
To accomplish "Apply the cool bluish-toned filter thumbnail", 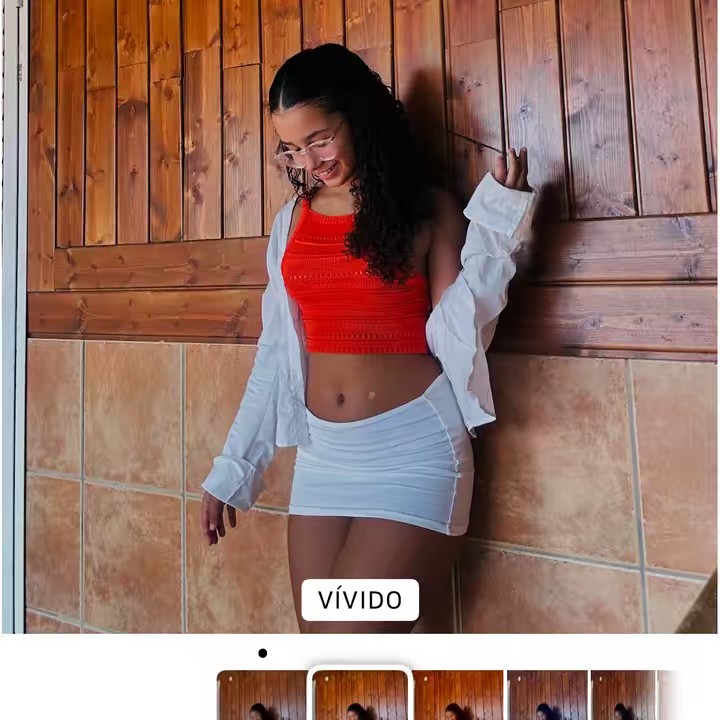I will (x=547, y=696).
